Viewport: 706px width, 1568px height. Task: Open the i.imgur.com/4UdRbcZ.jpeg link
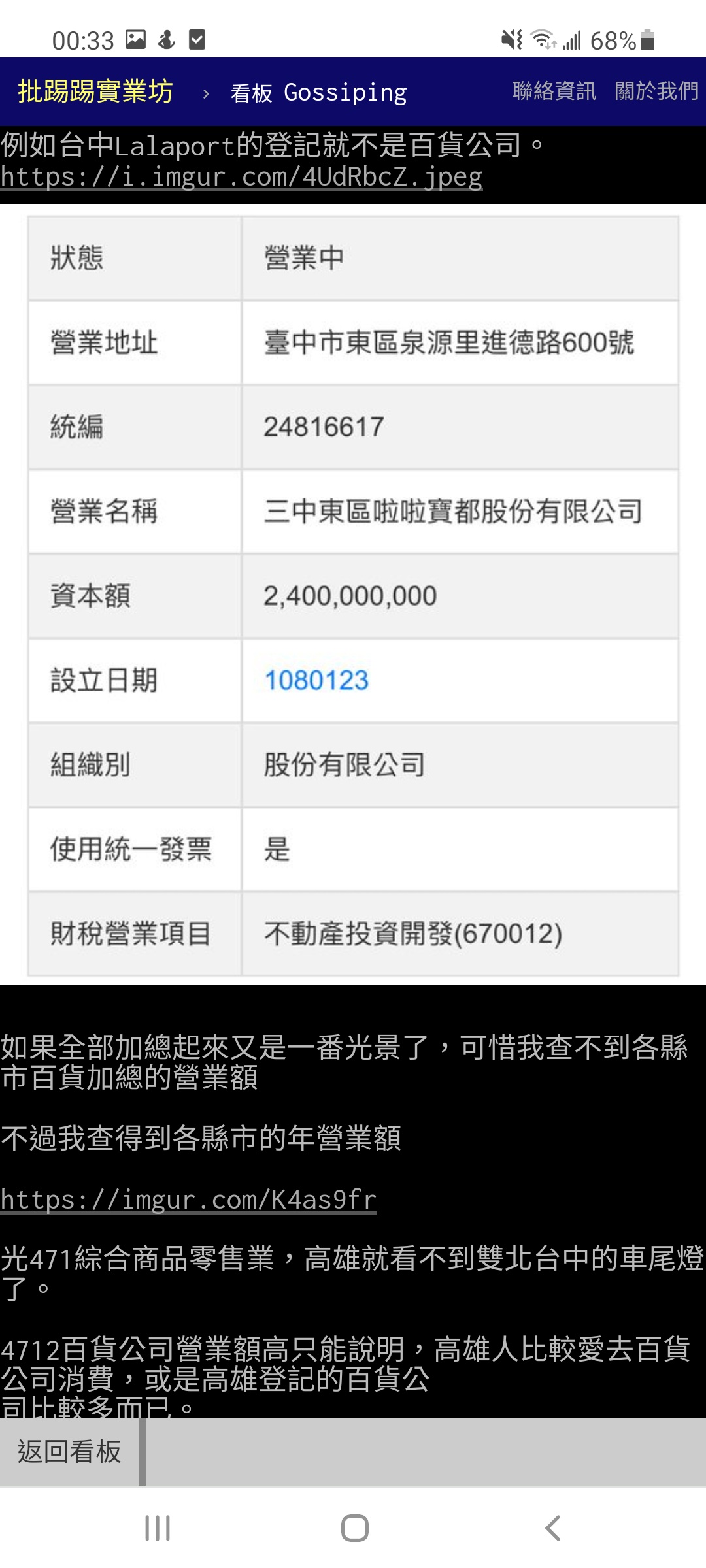point(242,177)
